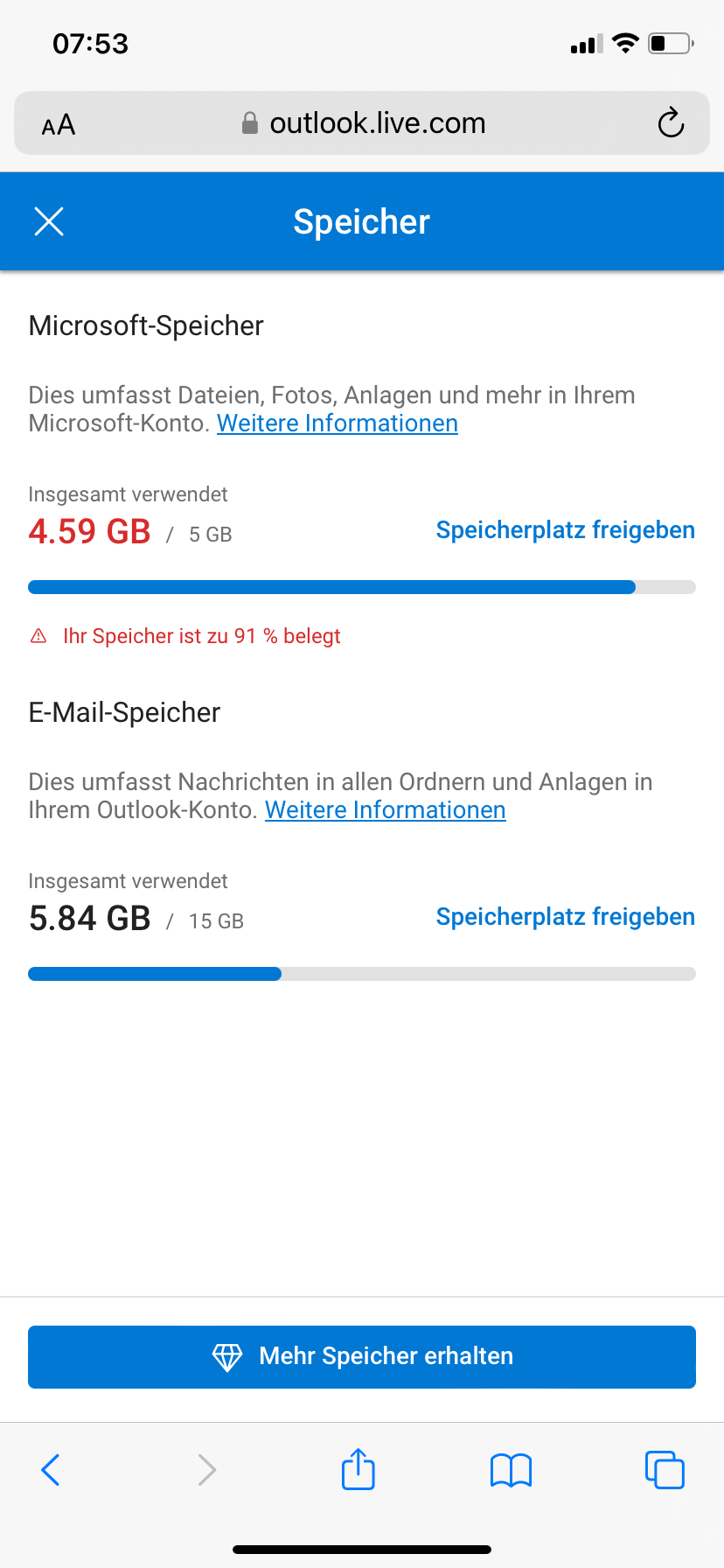Open the AA reader options
This screenshot has height=1568, width=724.
[x=59, y=125]
